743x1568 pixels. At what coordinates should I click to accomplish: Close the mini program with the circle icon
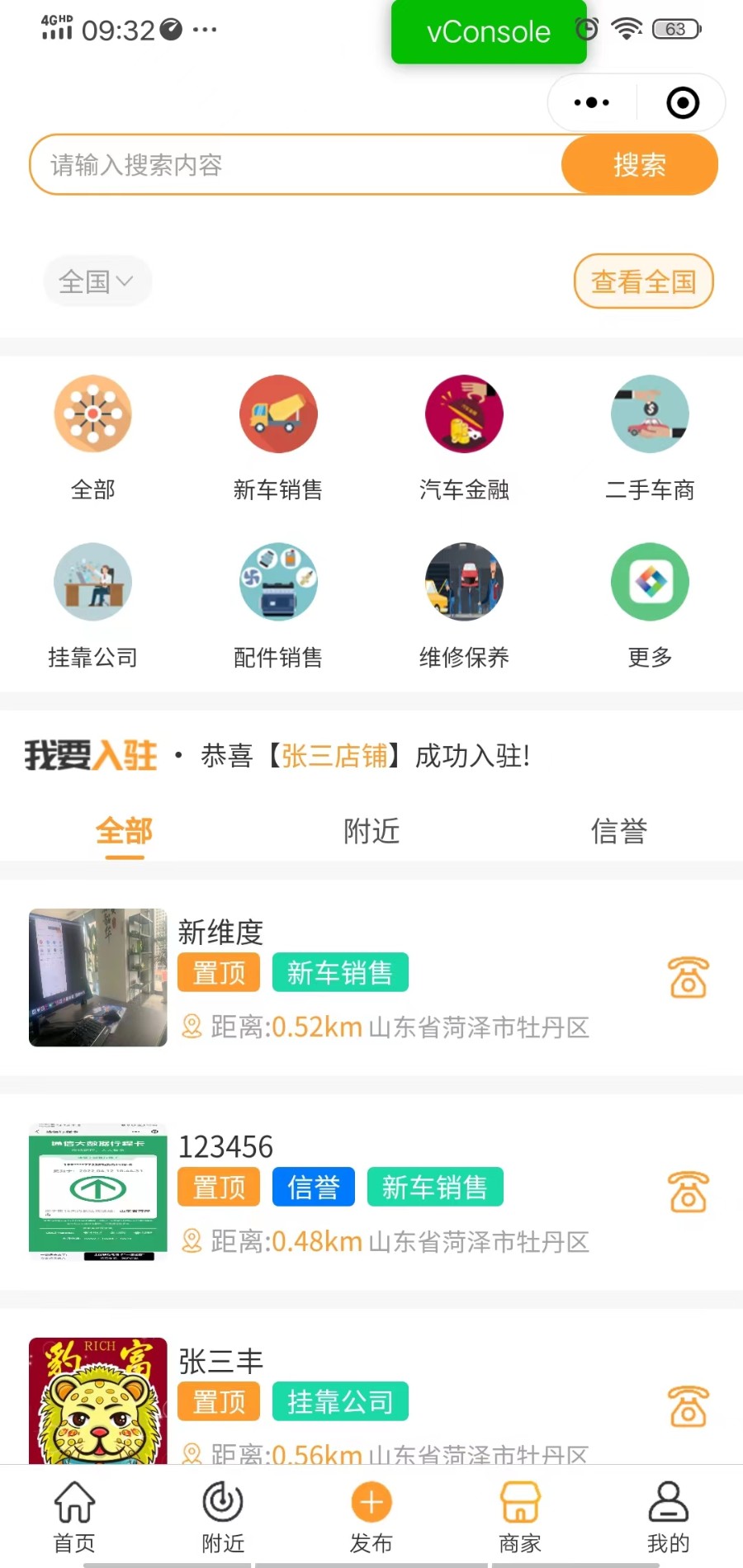pos(683,103)
